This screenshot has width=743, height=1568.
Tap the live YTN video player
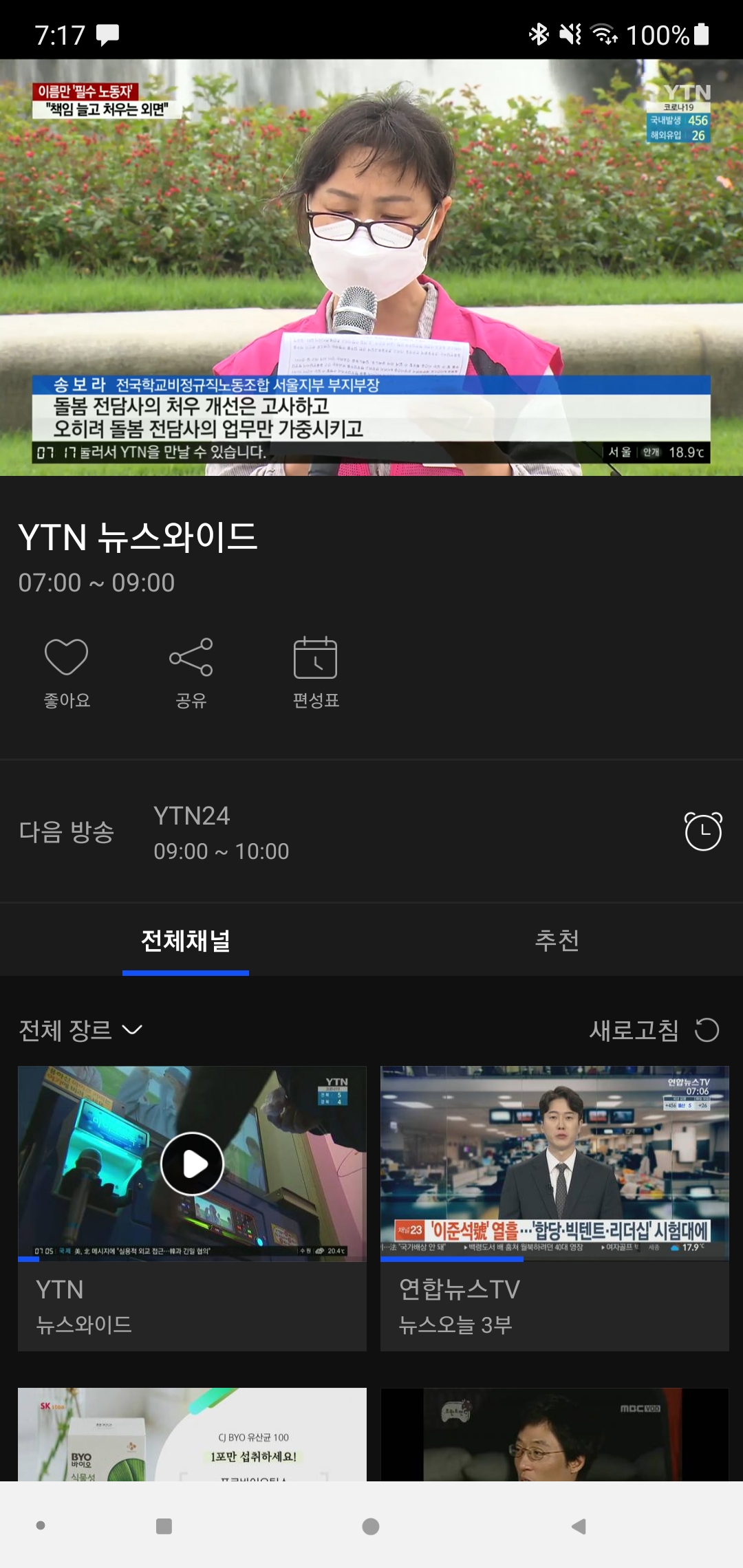tap(371, 267)
